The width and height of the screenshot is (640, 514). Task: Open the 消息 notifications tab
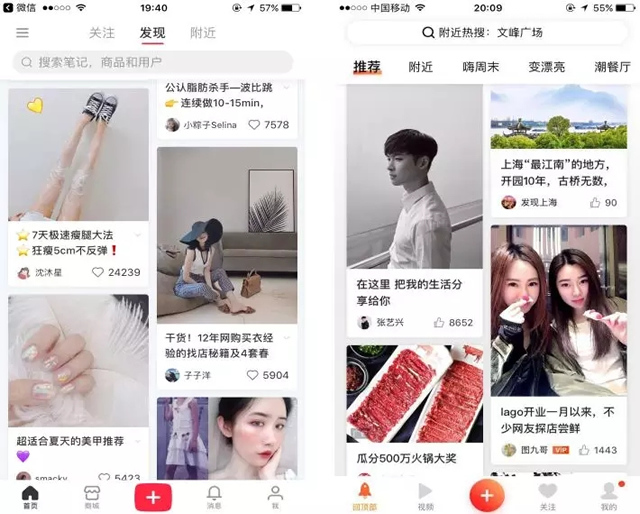coord(214,496)
